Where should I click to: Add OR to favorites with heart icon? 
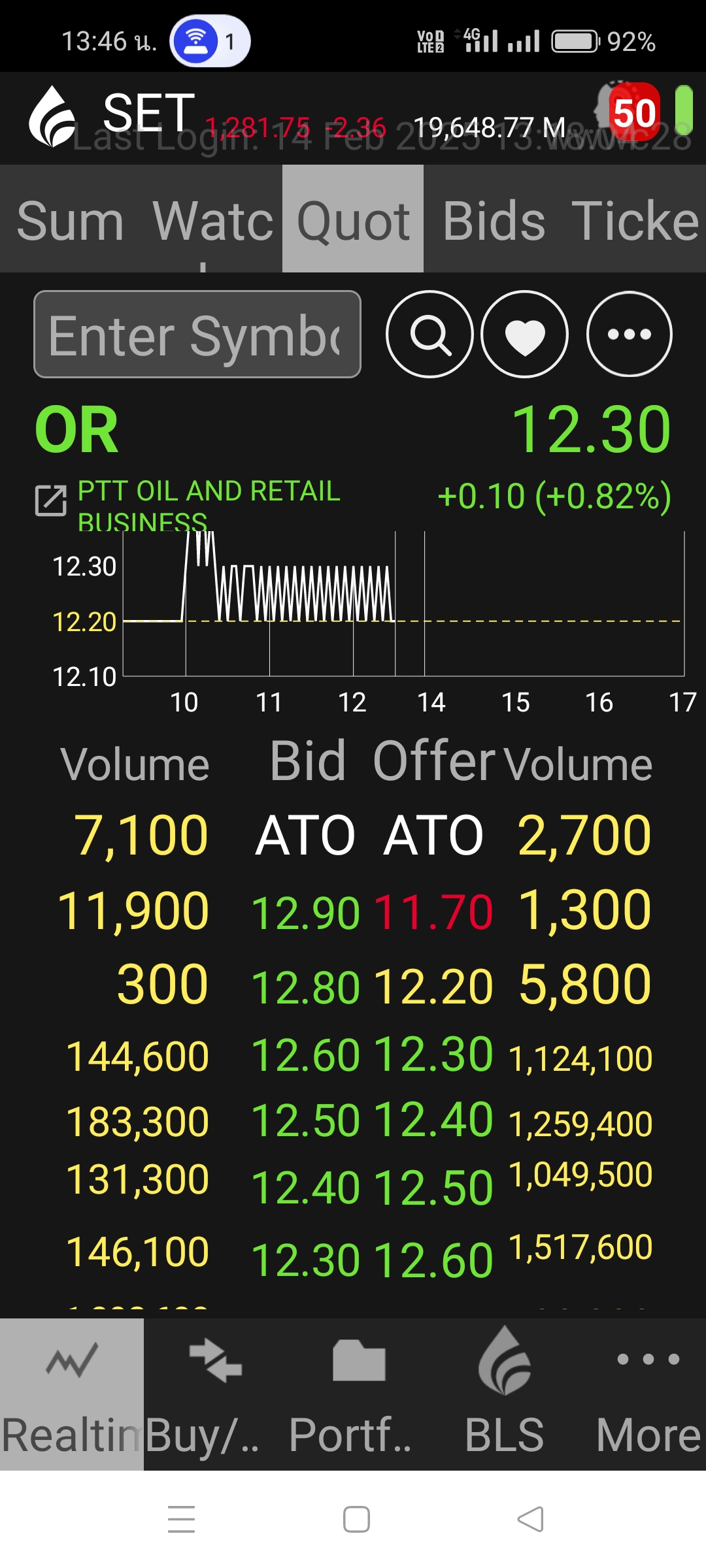click(524, 334)
